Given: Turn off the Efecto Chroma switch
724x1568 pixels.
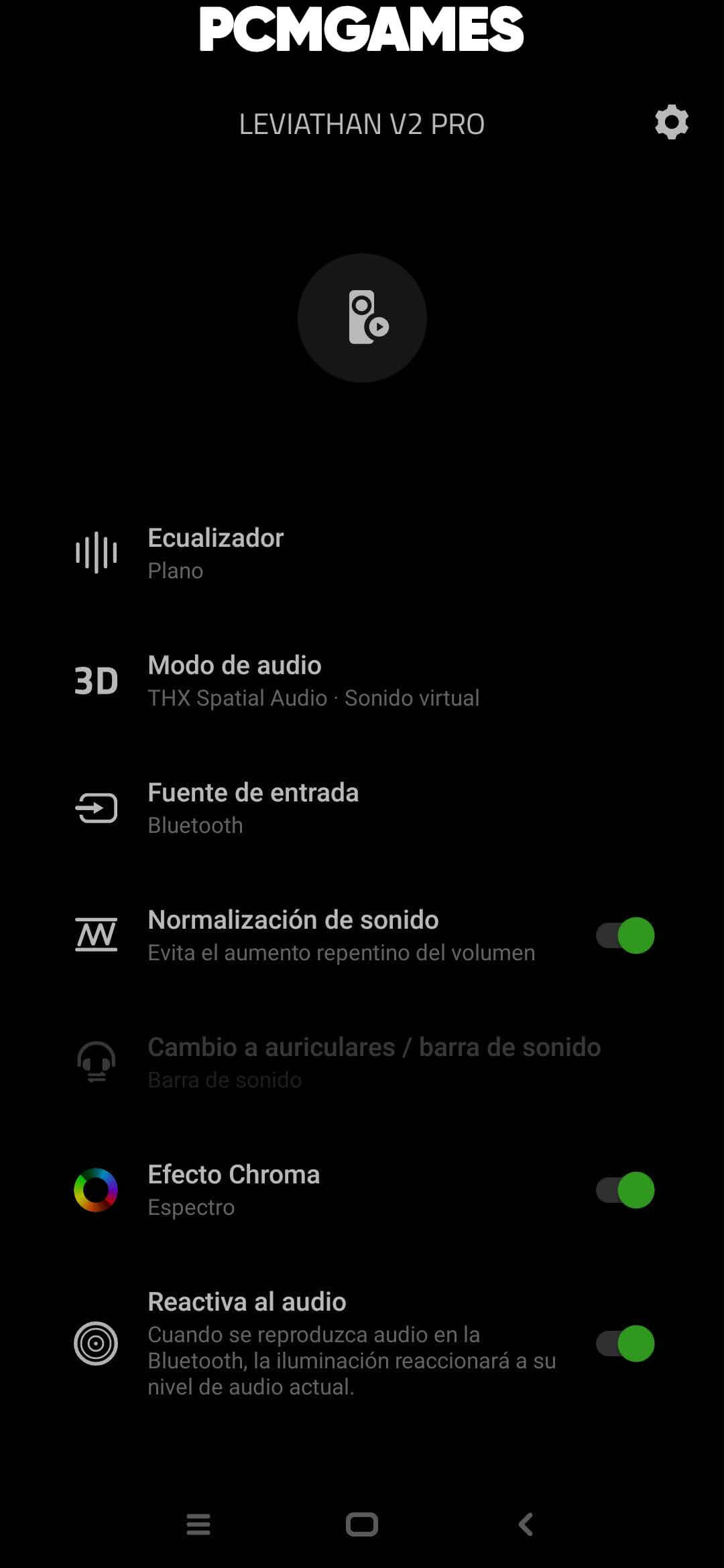Looking at the screenshot, I should pos(625,1190).
